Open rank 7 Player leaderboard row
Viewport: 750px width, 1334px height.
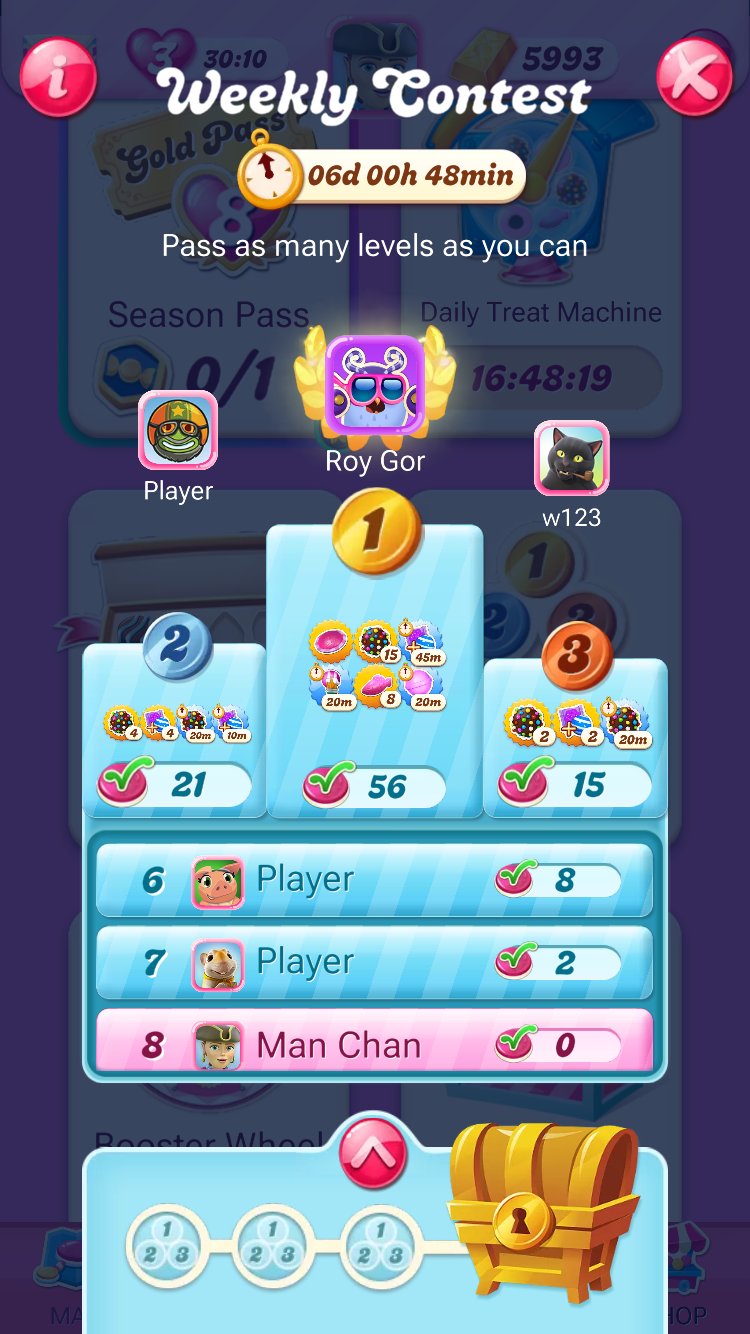[x=374, y=962]
